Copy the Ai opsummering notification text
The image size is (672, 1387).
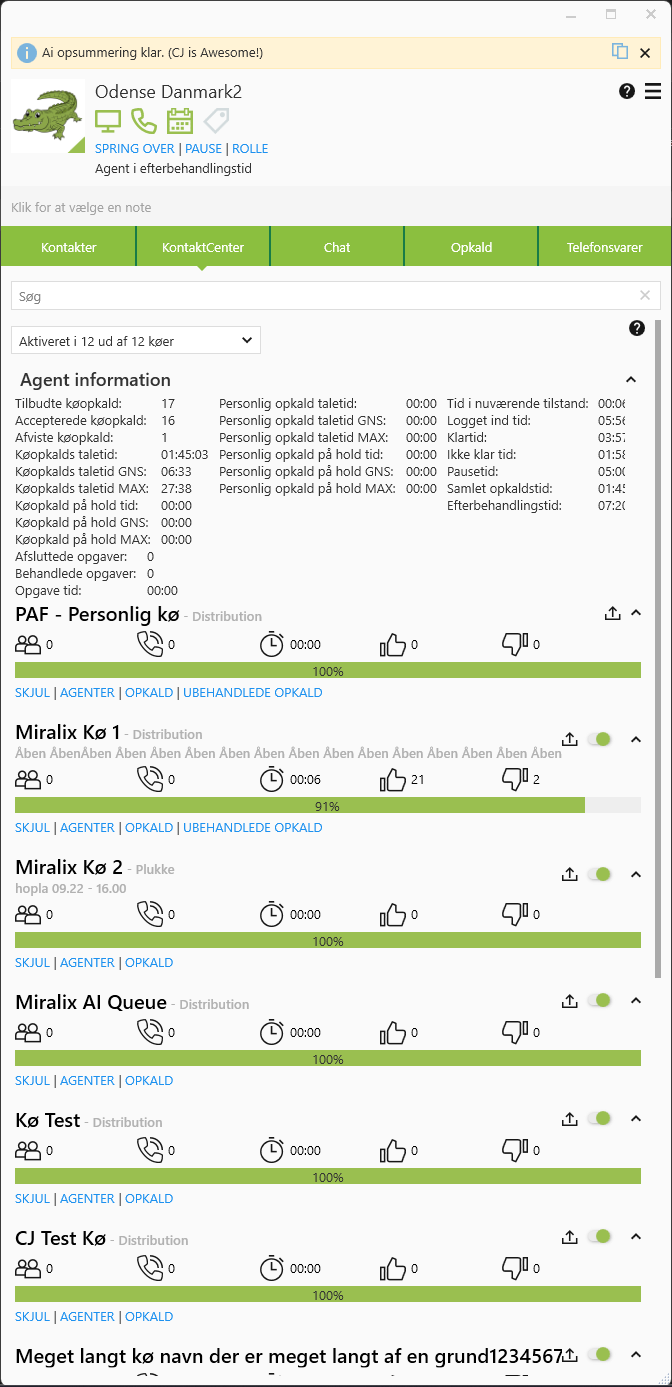click(x=620, y=52)
